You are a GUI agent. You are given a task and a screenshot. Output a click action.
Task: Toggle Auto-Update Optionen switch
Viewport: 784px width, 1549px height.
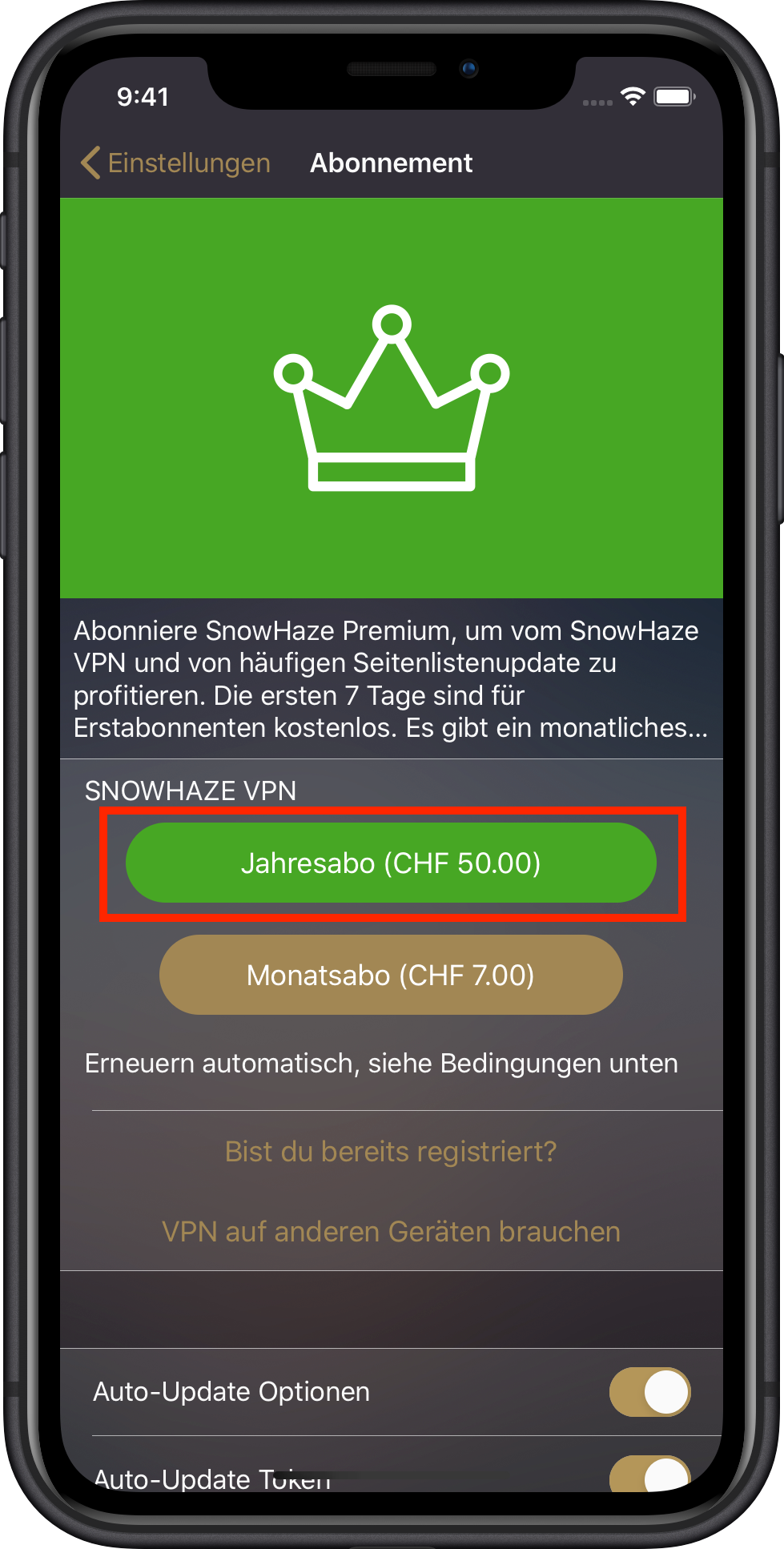pos(649,1392)
